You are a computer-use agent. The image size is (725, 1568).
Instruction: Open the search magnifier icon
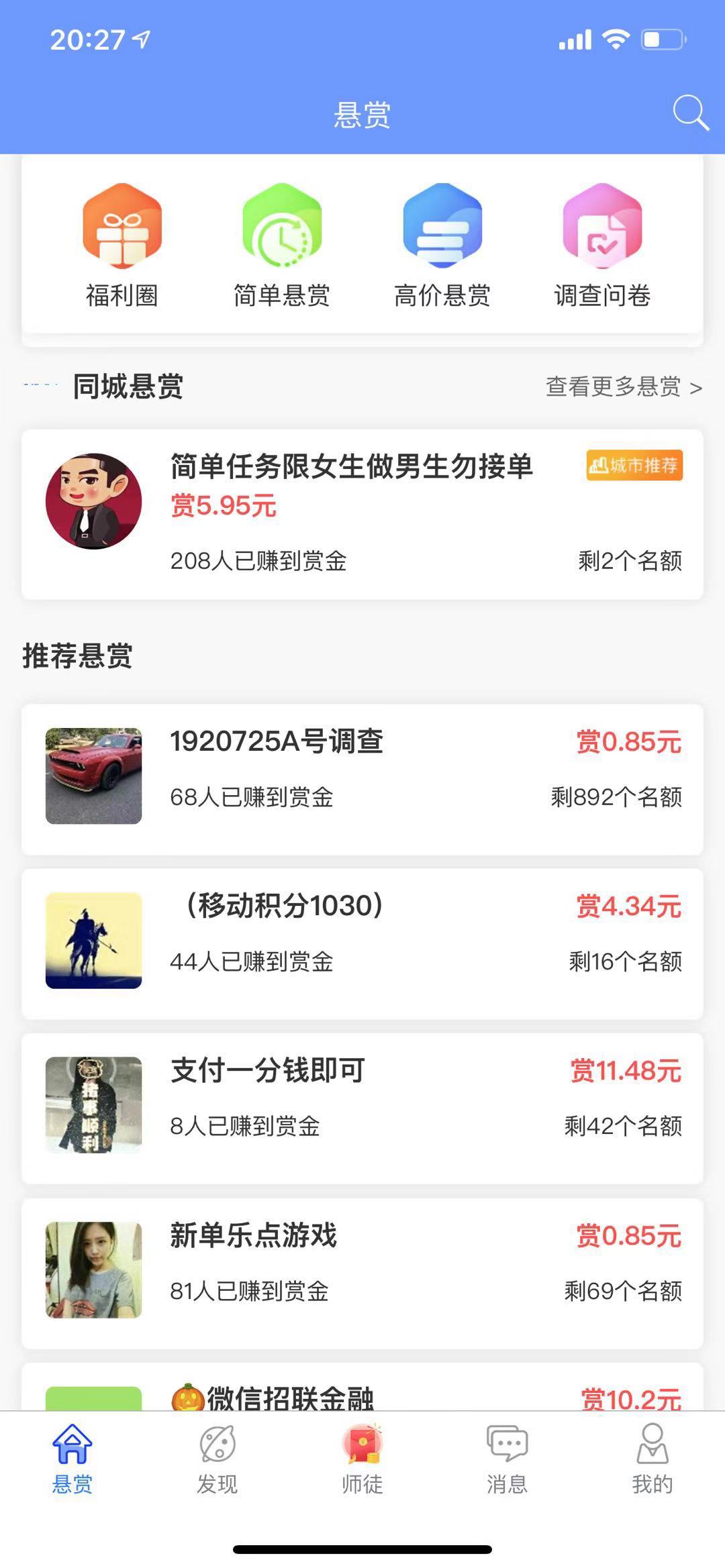(690, 113)
